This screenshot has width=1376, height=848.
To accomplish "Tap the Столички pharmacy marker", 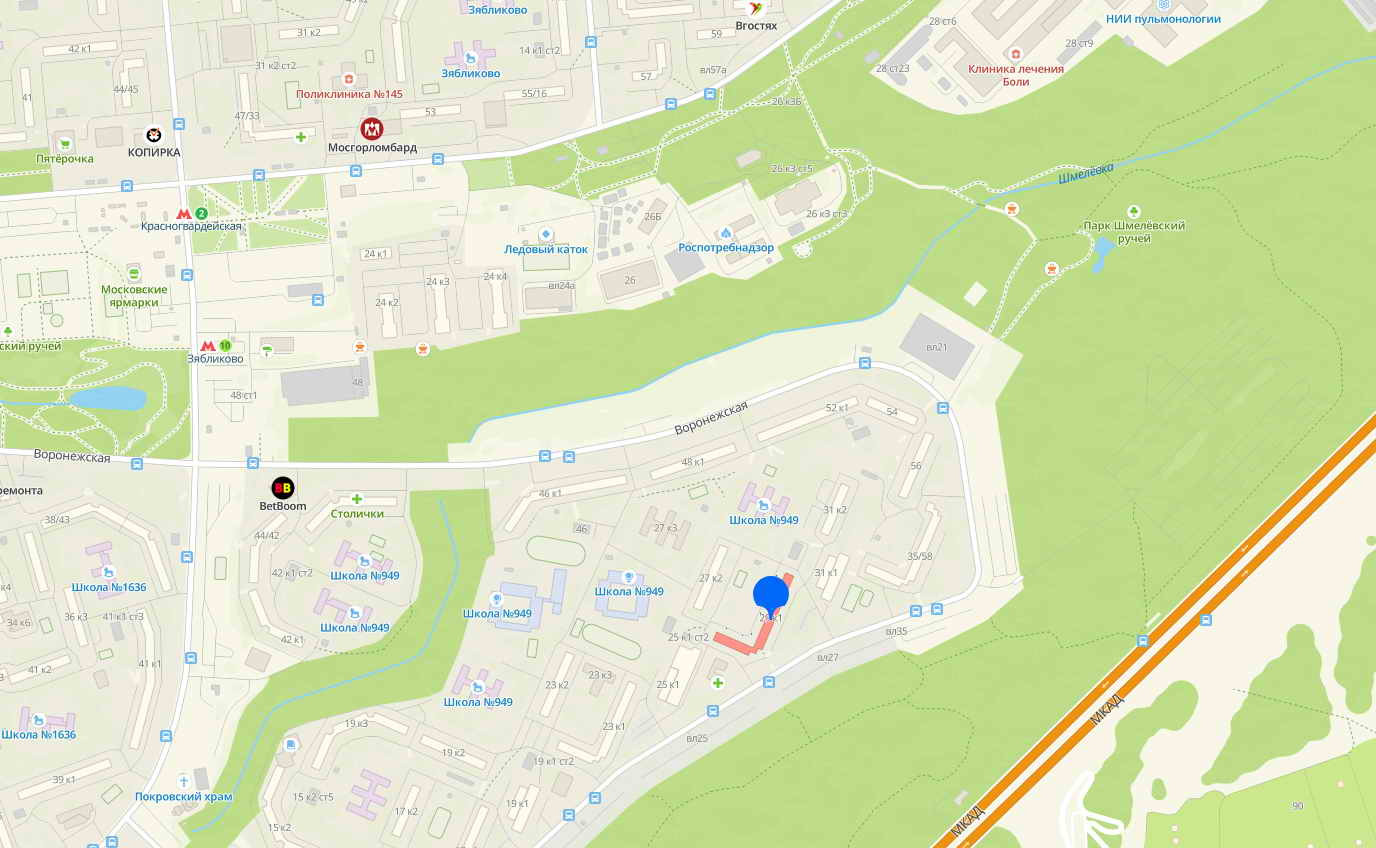I will [357, 499].
